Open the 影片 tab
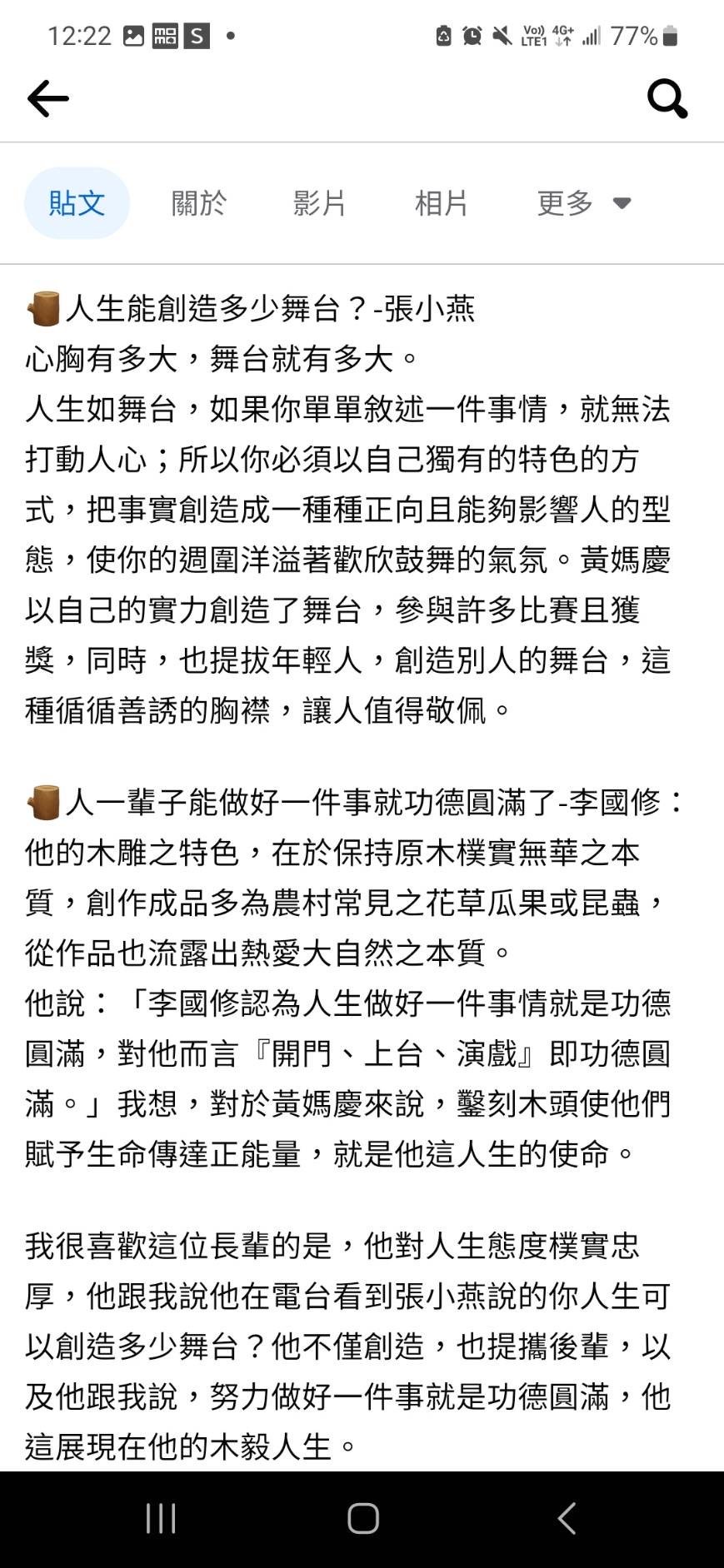724x1568 pixels. coord(319,203)
